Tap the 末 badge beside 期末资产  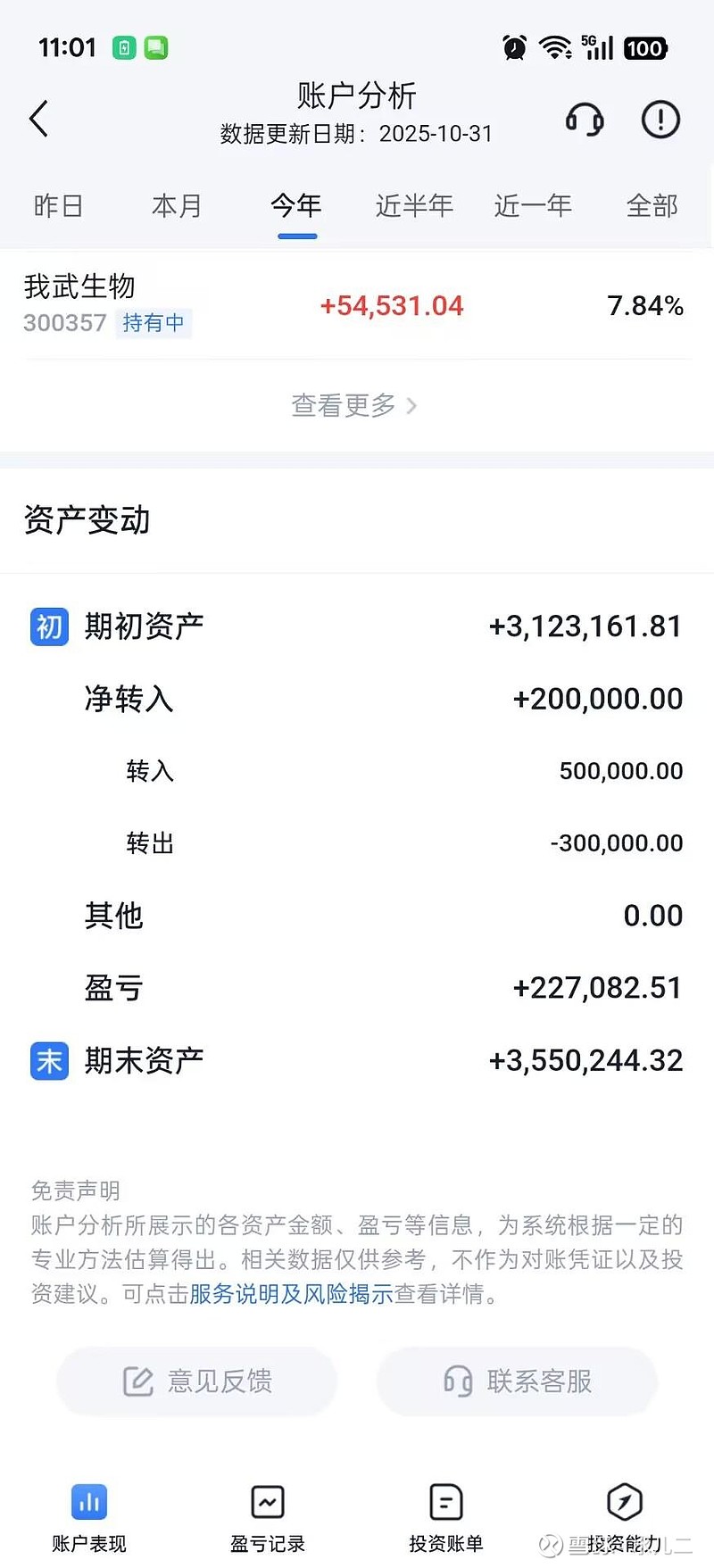(48, 1061)
